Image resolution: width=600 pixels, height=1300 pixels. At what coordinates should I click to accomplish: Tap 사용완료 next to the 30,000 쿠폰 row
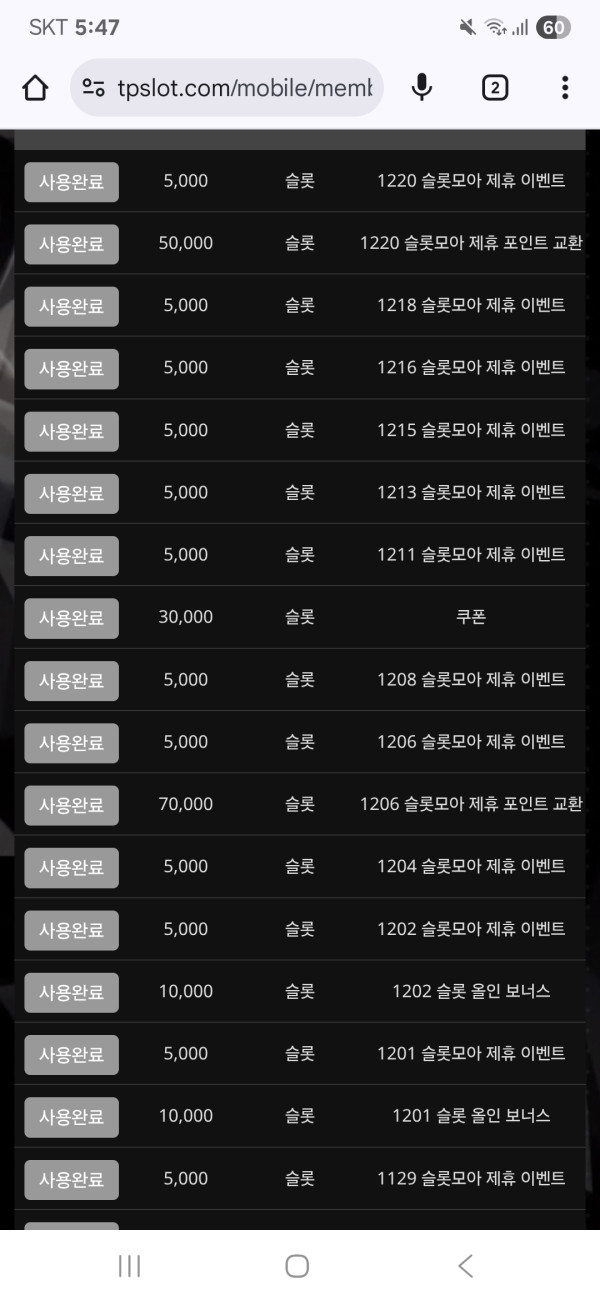71,618
